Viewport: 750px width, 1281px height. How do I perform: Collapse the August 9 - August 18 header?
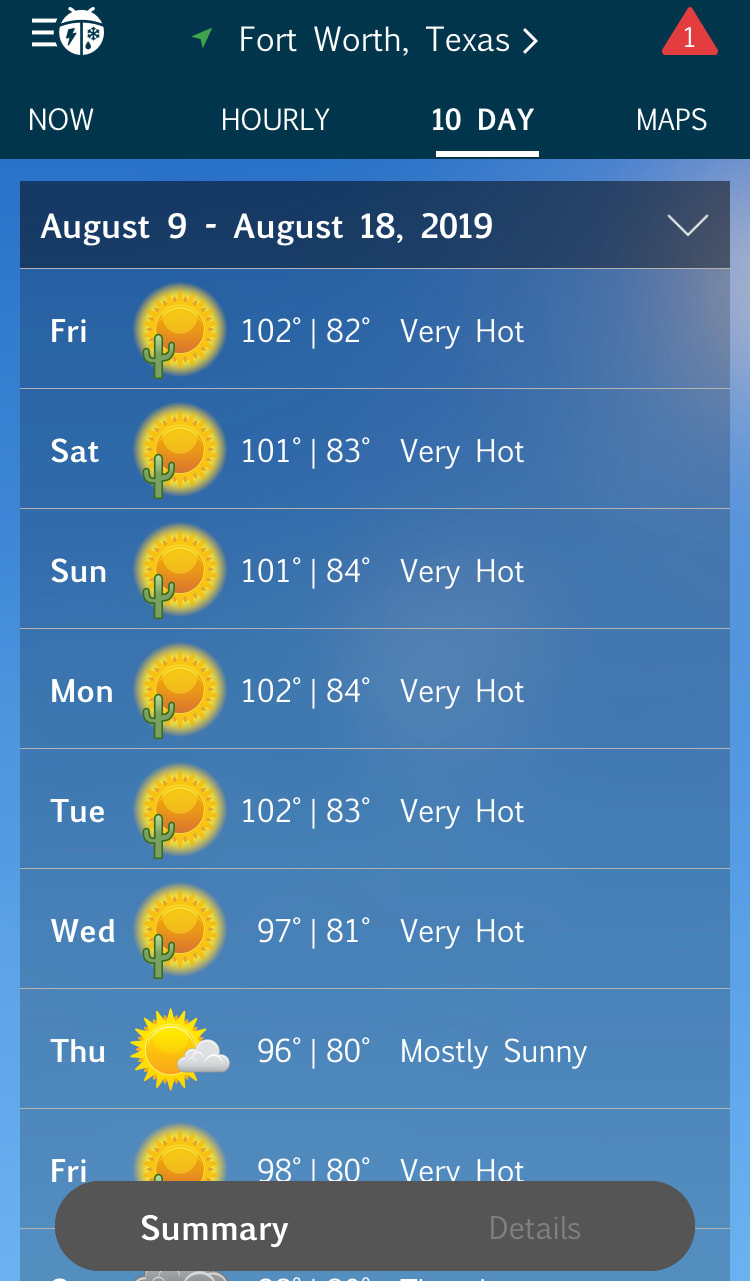click(x=687, y=226)
